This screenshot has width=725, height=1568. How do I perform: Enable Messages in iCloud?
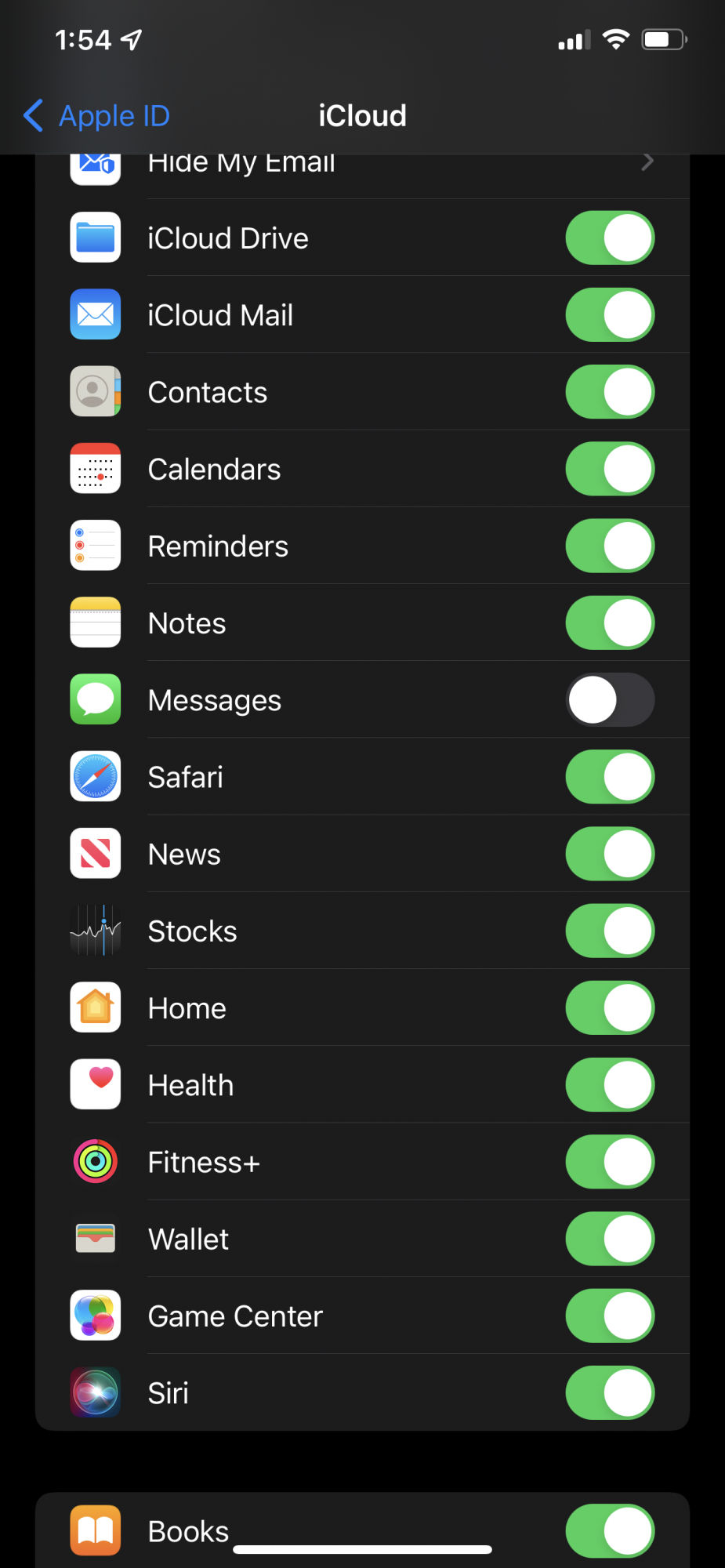[x=610, y=700]
